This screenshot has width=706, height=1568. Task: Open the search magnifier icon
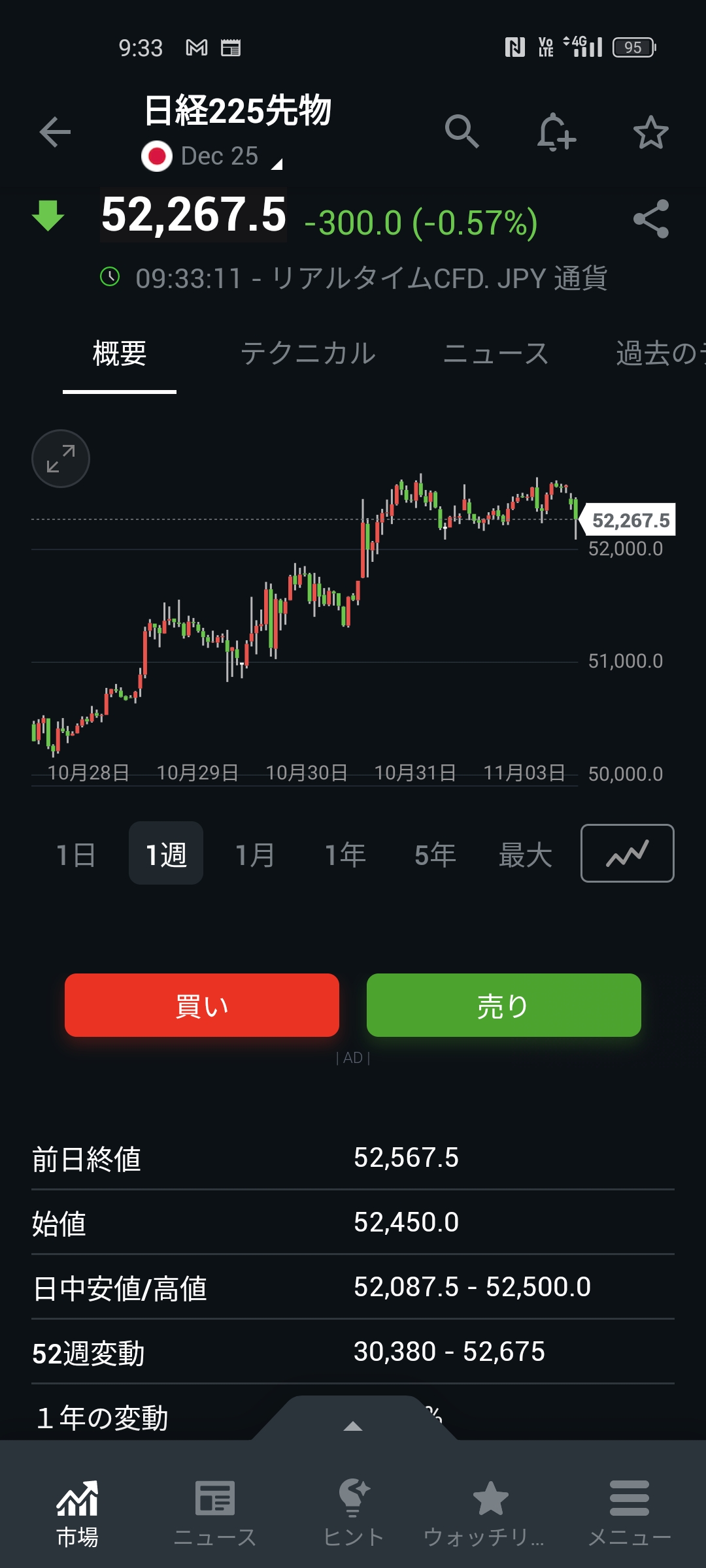pos(462,133)
